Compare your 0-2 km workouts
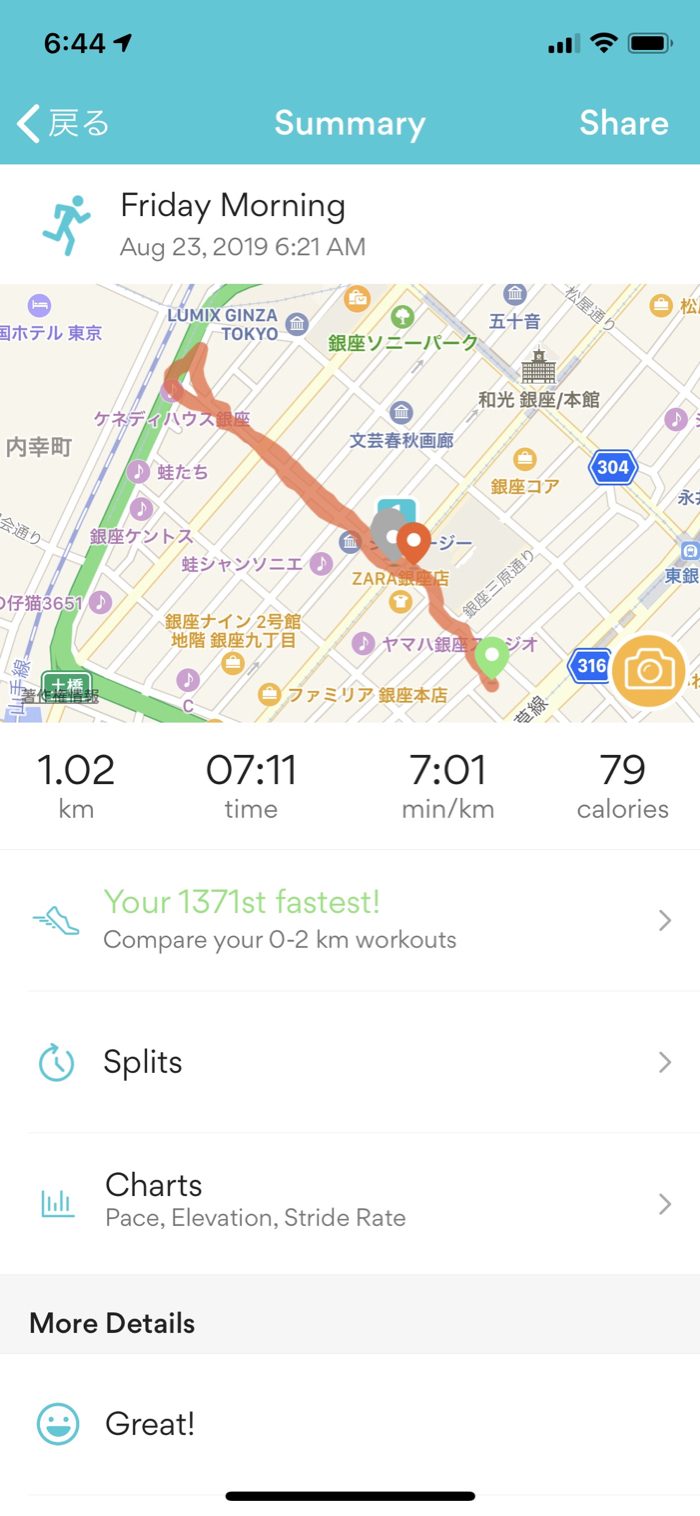This screenshot has height=1516, width=700. 350,920
